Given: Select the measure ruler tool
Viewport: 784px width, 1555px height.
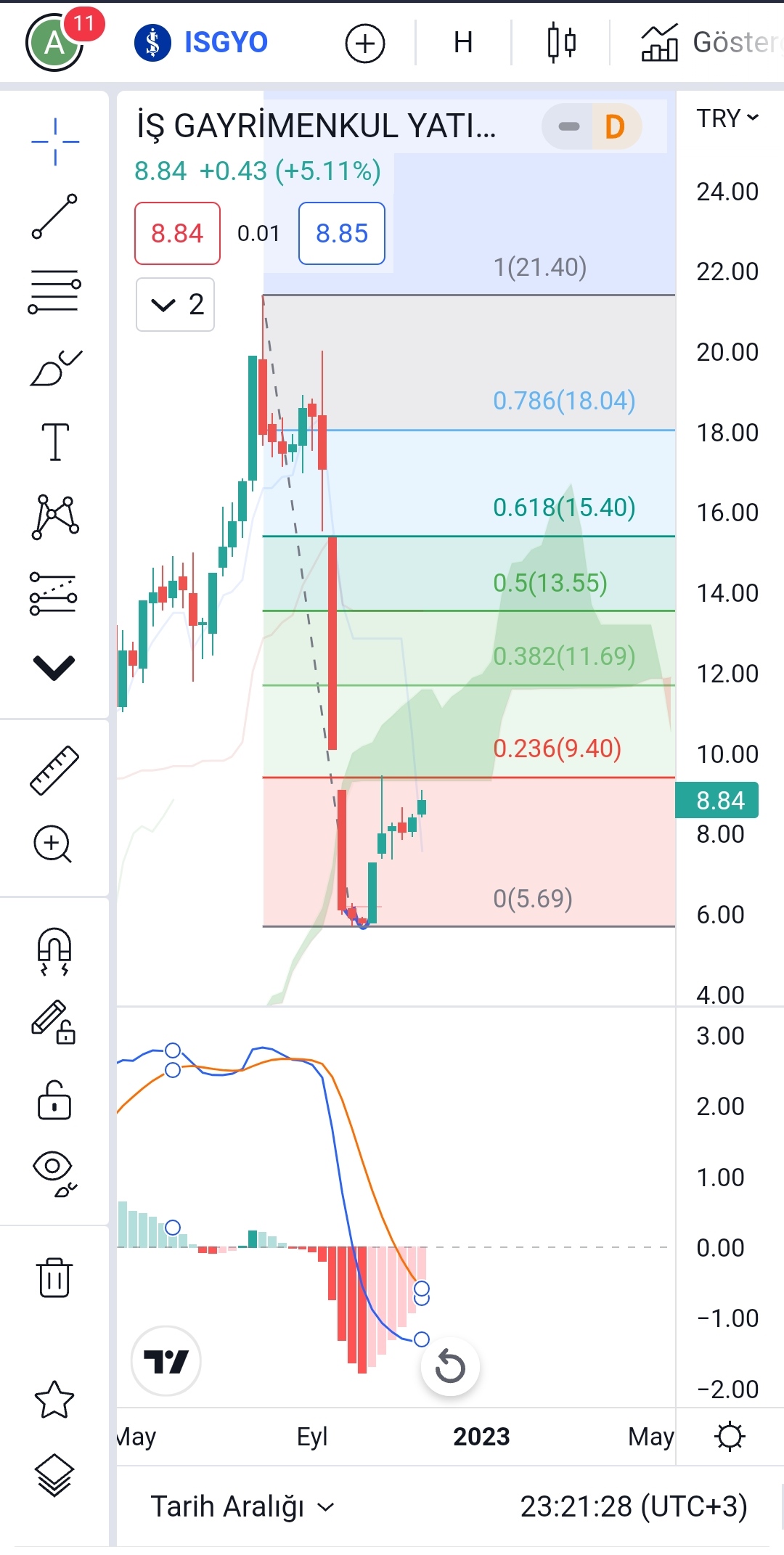Looking at the screenshot, I should (x=54, y=770).
